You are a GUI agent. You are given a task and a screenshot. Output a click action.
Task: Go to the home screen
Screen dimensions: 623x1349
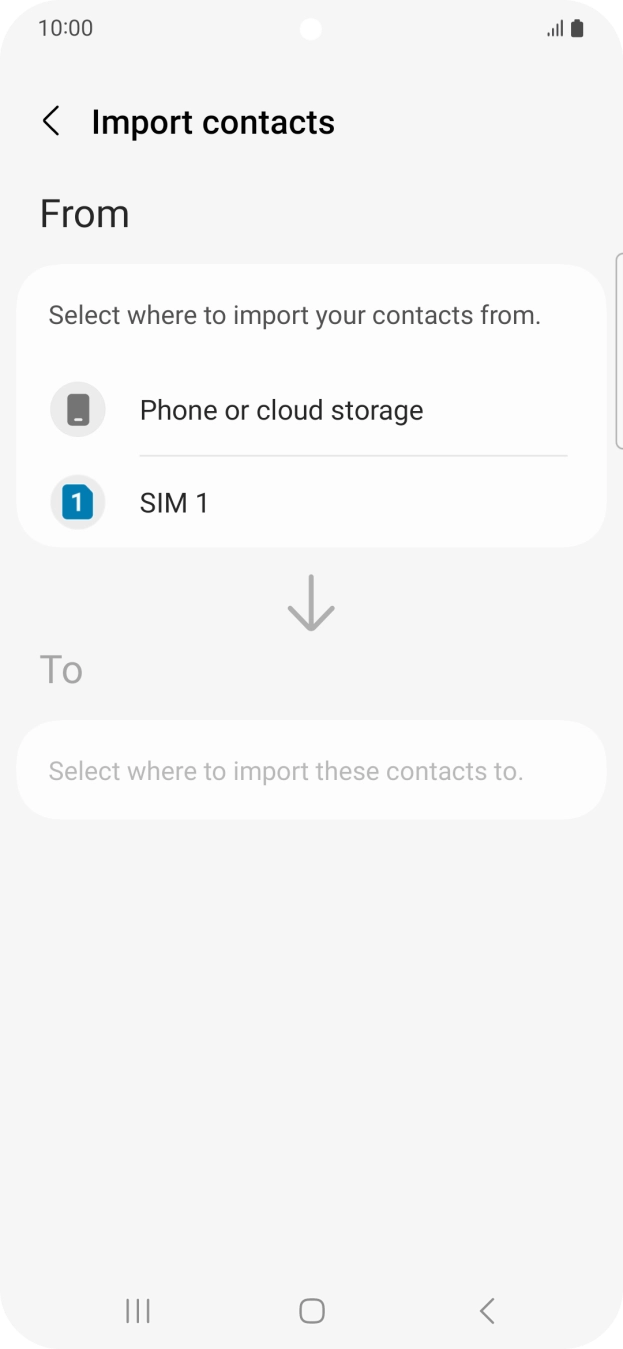[x=312, y=1311]
